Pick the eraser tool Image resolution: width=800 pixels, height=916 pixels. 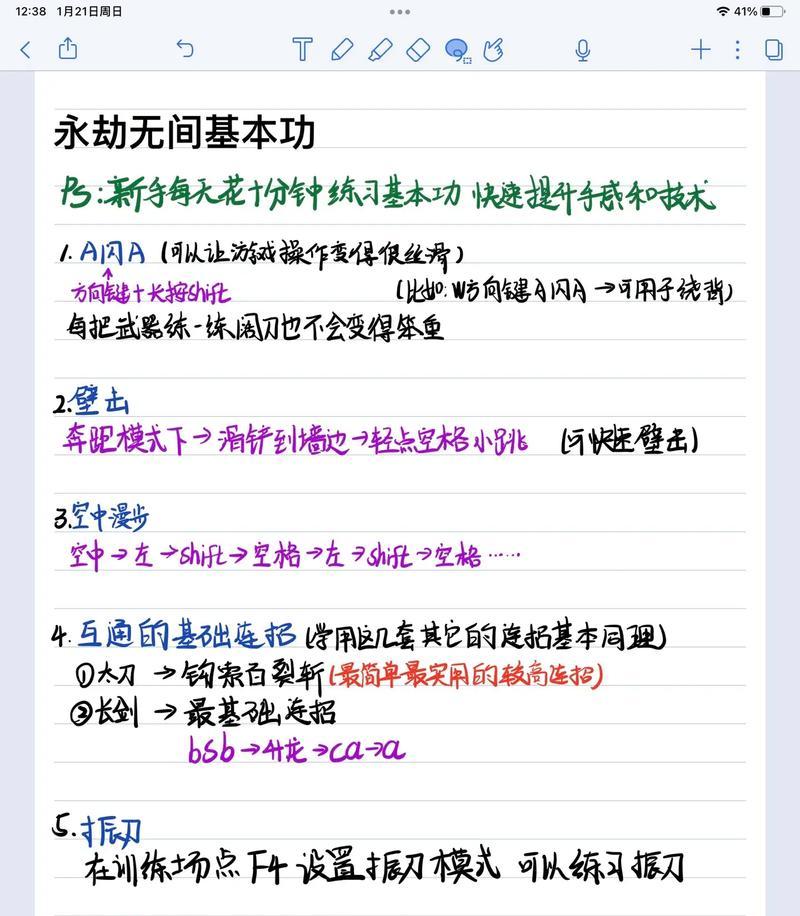[x=417, y=49]
